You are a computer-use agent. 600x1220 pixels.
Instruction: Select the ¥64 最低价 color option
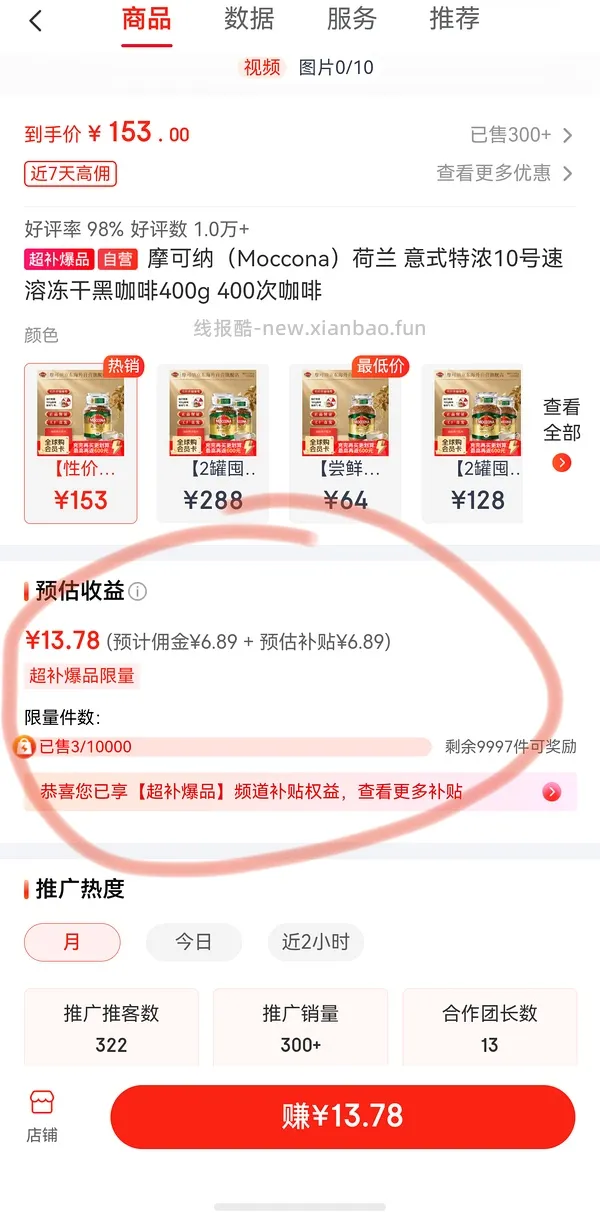[x=346, y=443]
